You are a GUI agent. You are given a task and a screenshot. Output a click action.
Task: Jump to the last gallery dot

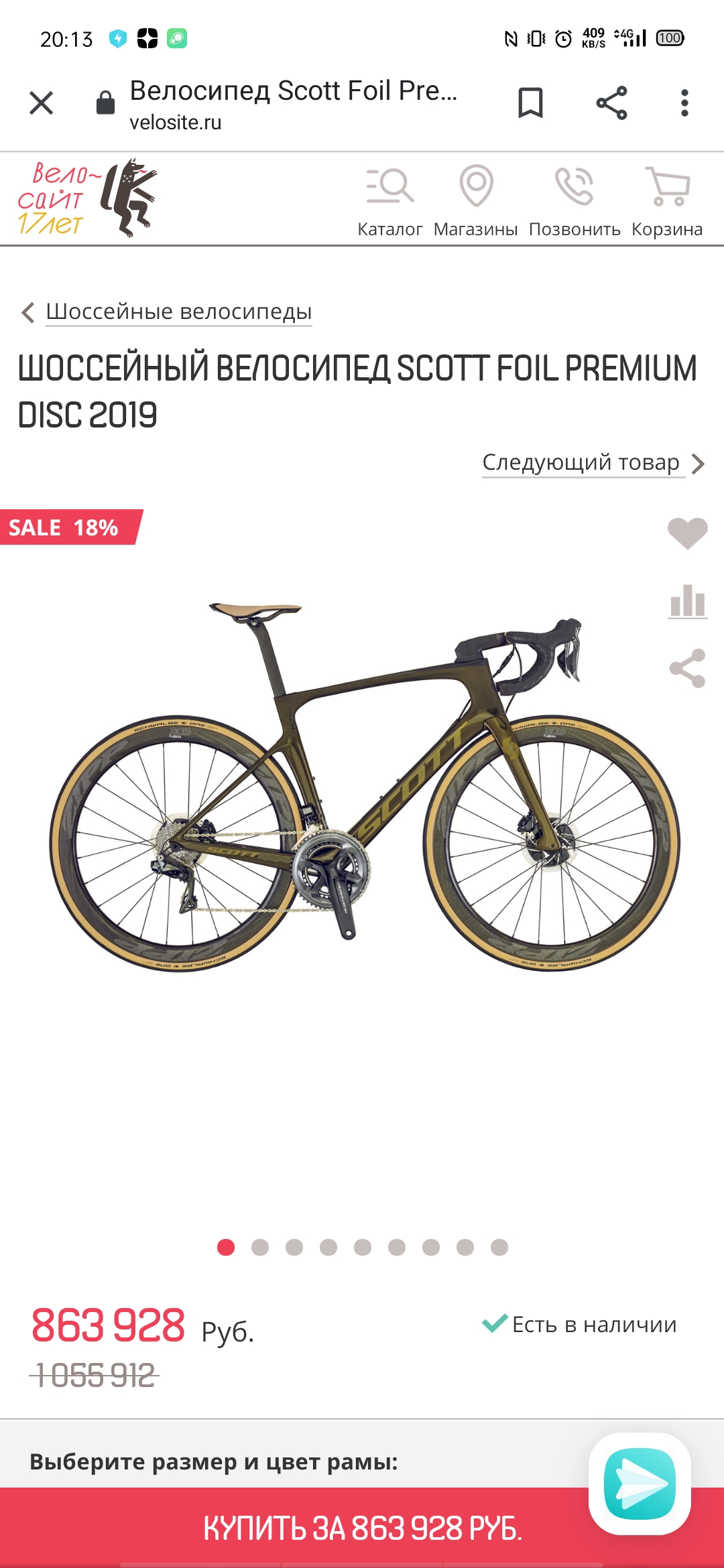point(499,1247)
